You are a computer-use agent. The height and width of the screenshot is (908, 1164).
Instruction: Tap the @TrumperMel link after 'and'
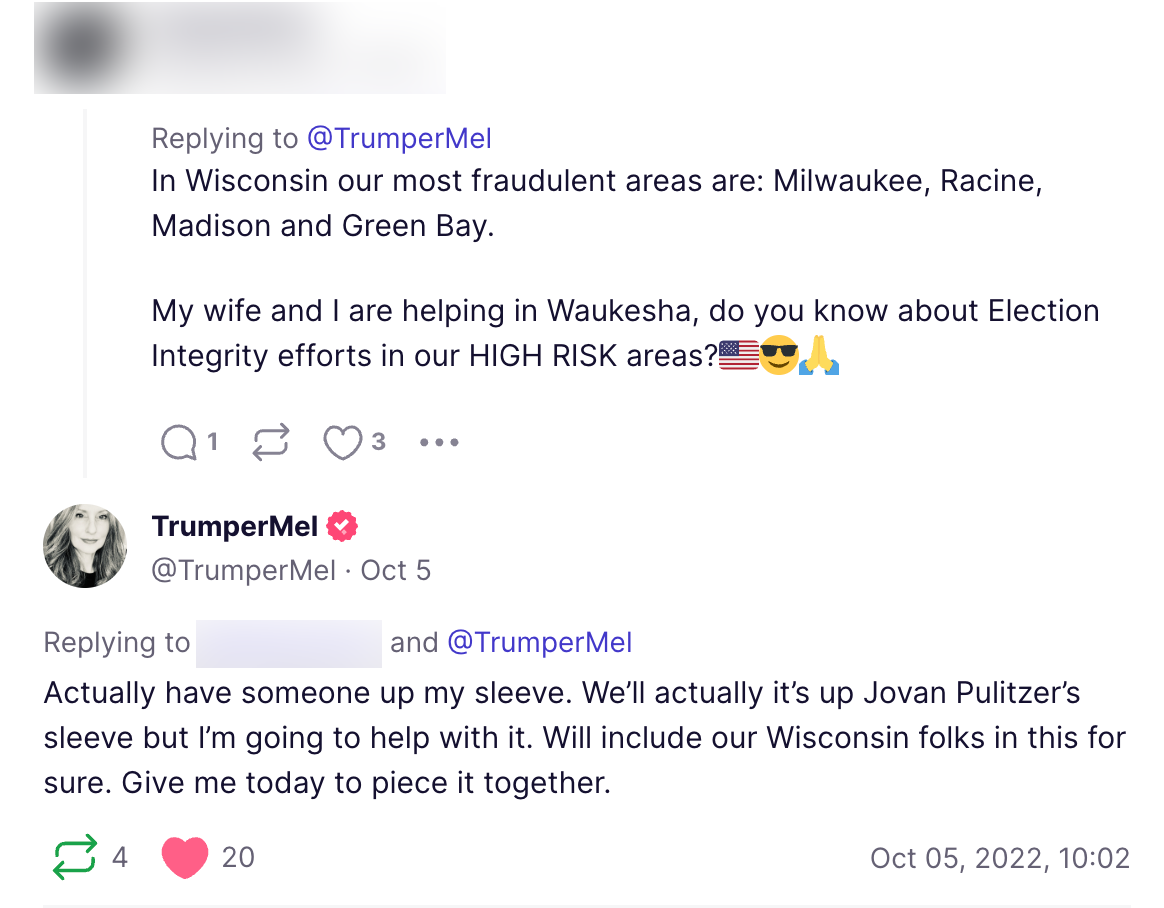point(539,642)
